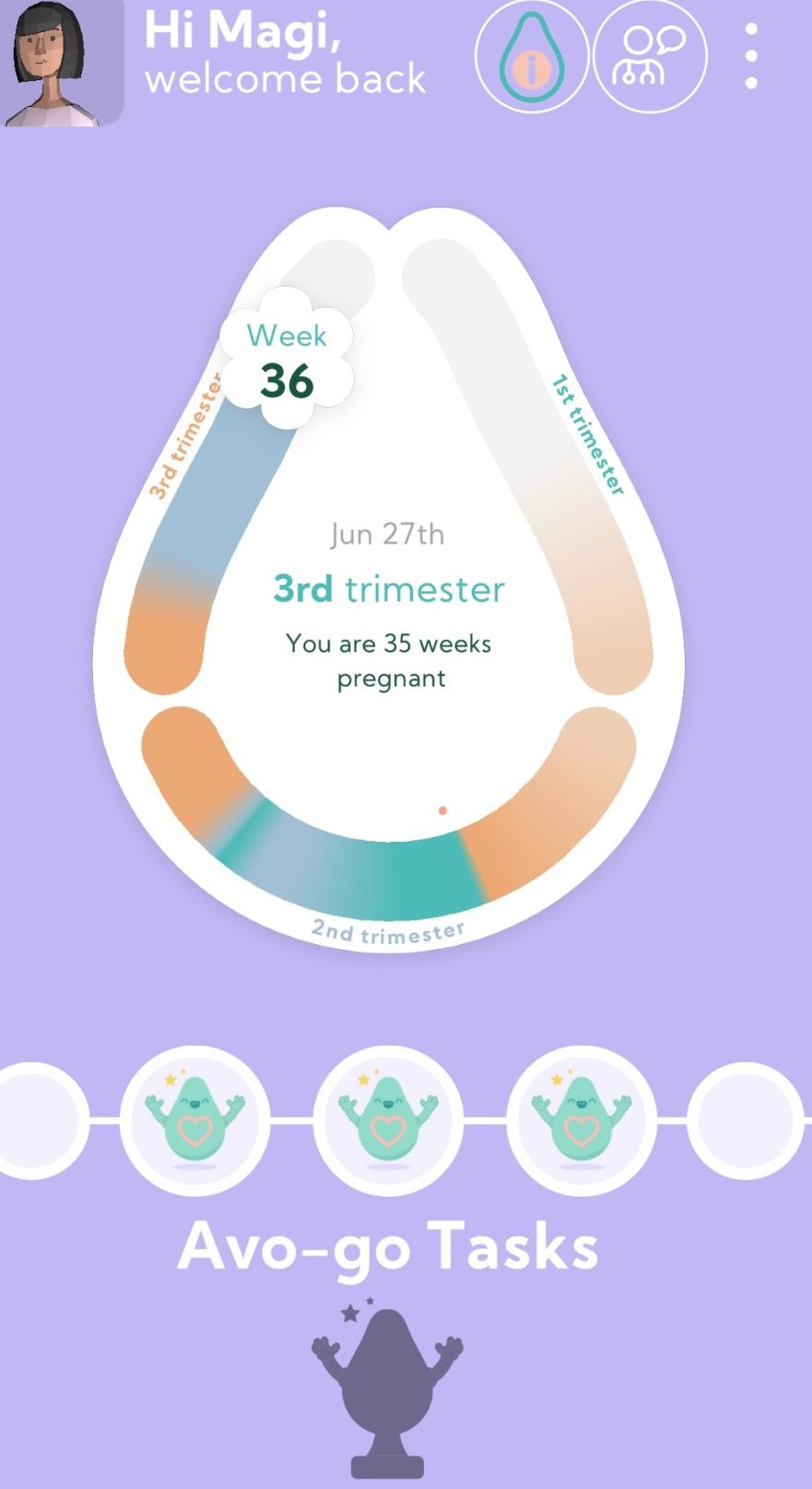Open the avocado info icon

(531, 57)
